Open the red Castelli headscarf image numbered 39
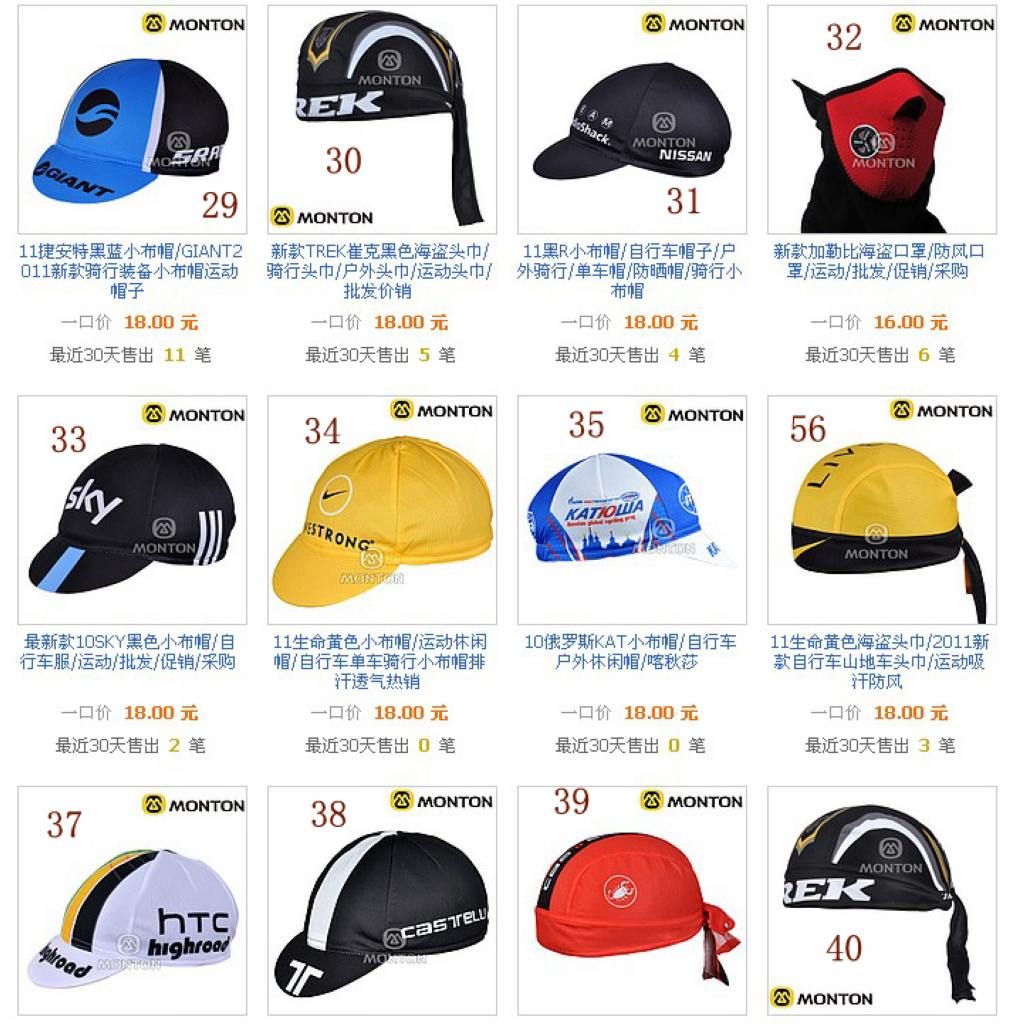Image resolution: width=1014 pixels, height=1024 pixels. pyautogui.click(x=631, y=900)
